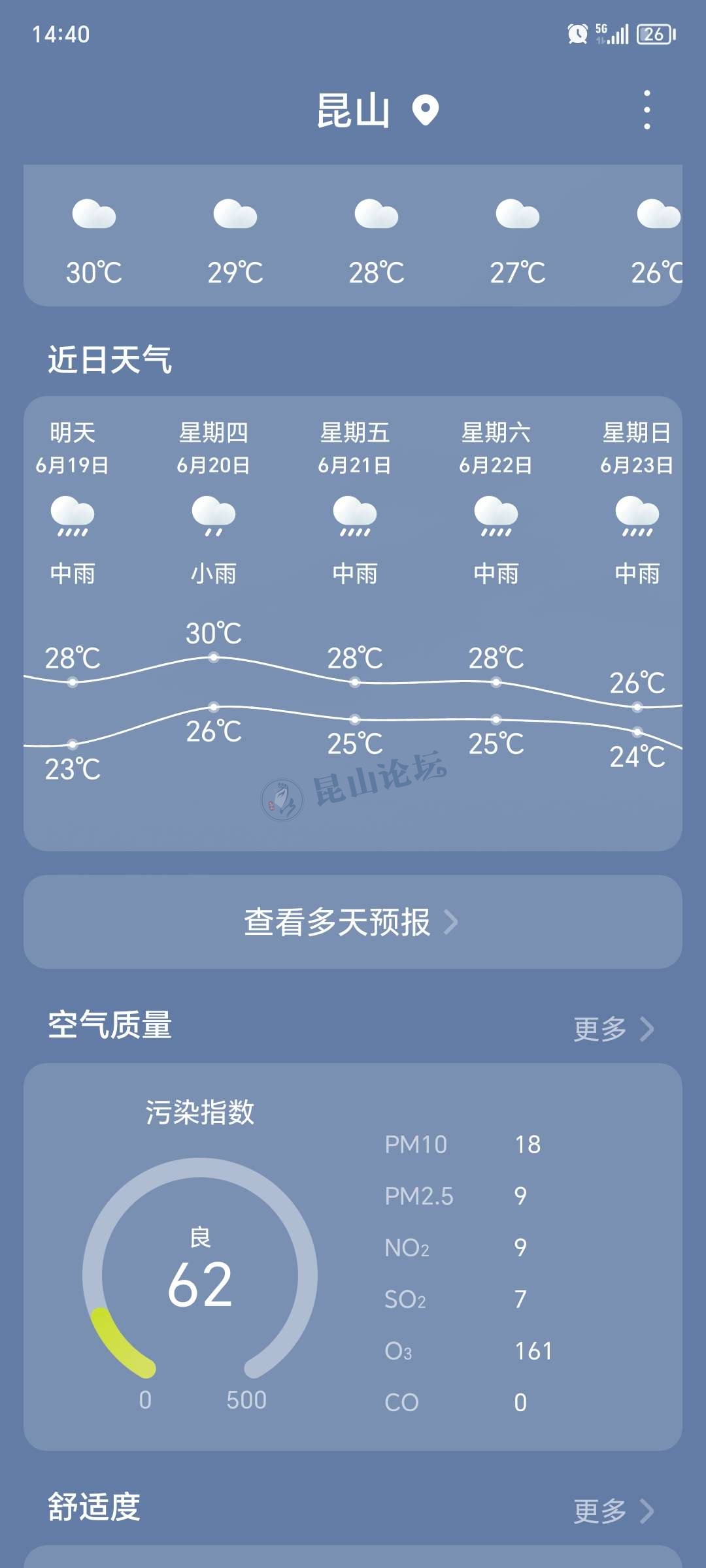
Task: Open the three-dot overflow menu
Action: coord(647,110)
